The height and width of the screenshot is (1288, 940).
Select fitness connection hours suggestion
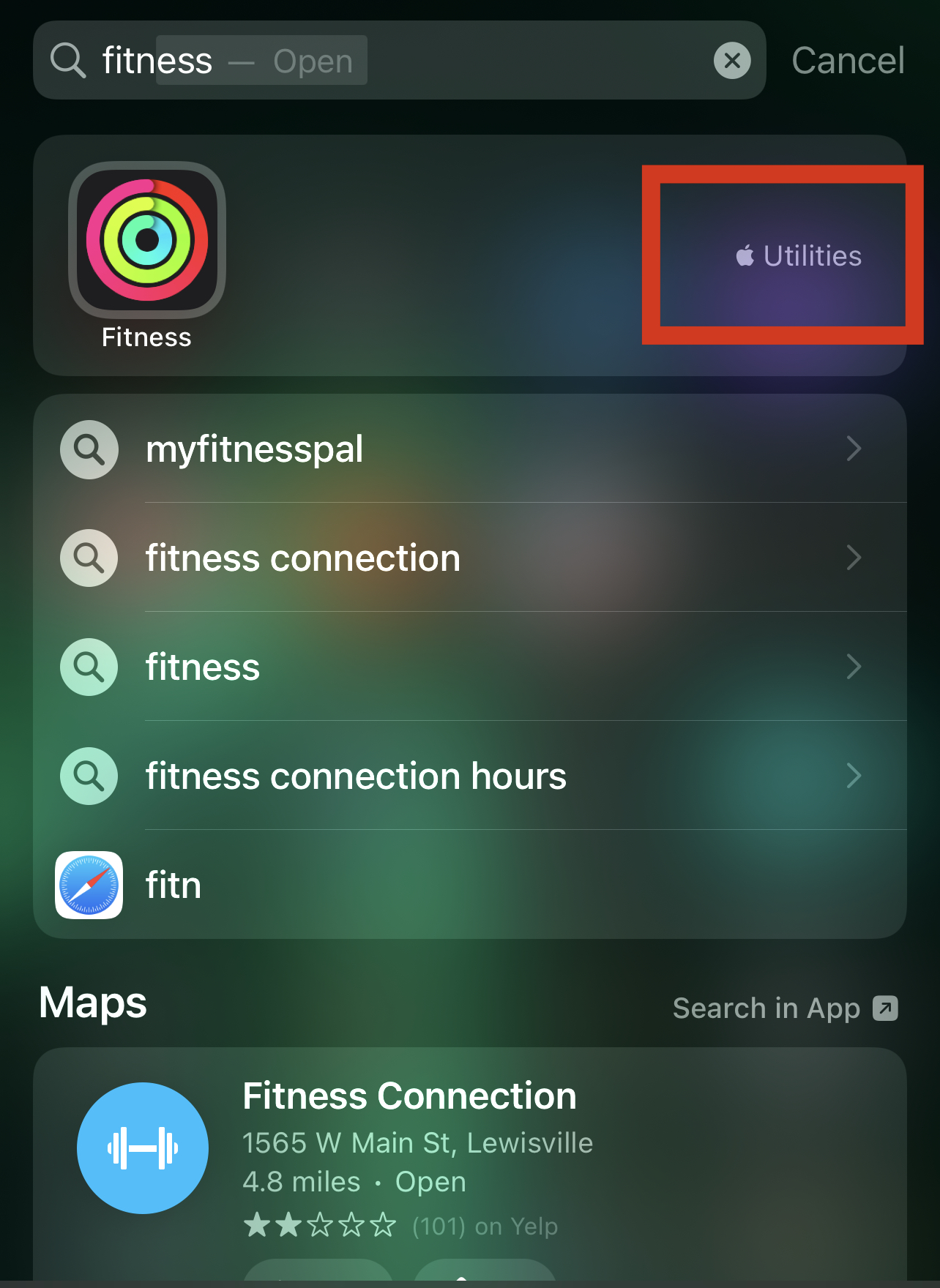pyautogui.click(x=470, y=776)
